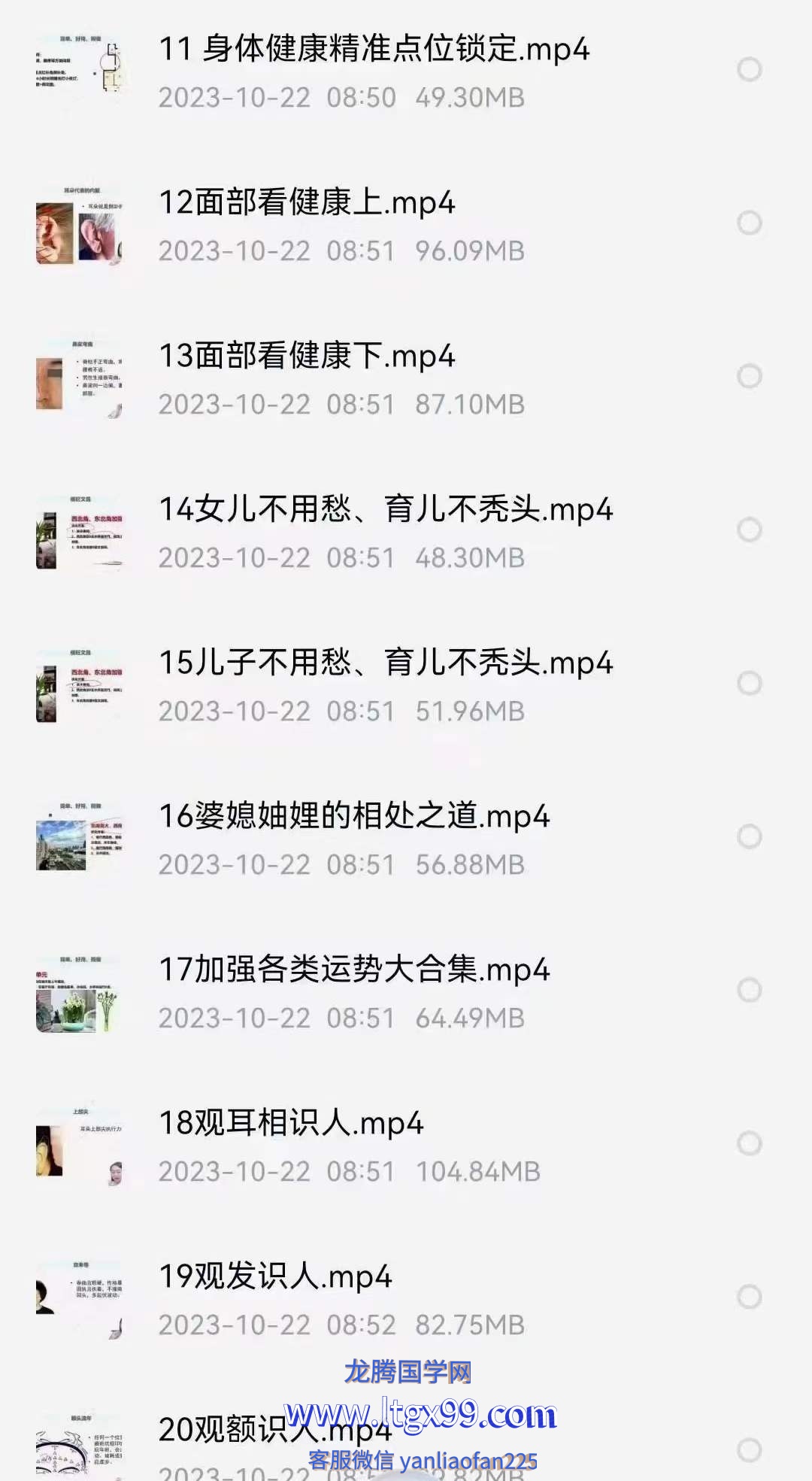Mark 18观耳相识人.mp4 as selected
The width and height of the screenshot is (812, 1481).
[x=749, y=1143]
